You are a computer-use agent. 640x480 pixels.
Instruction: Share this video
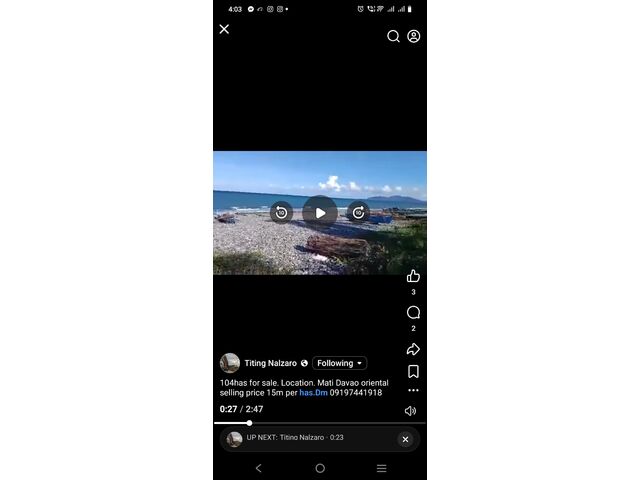pos(413,349)
